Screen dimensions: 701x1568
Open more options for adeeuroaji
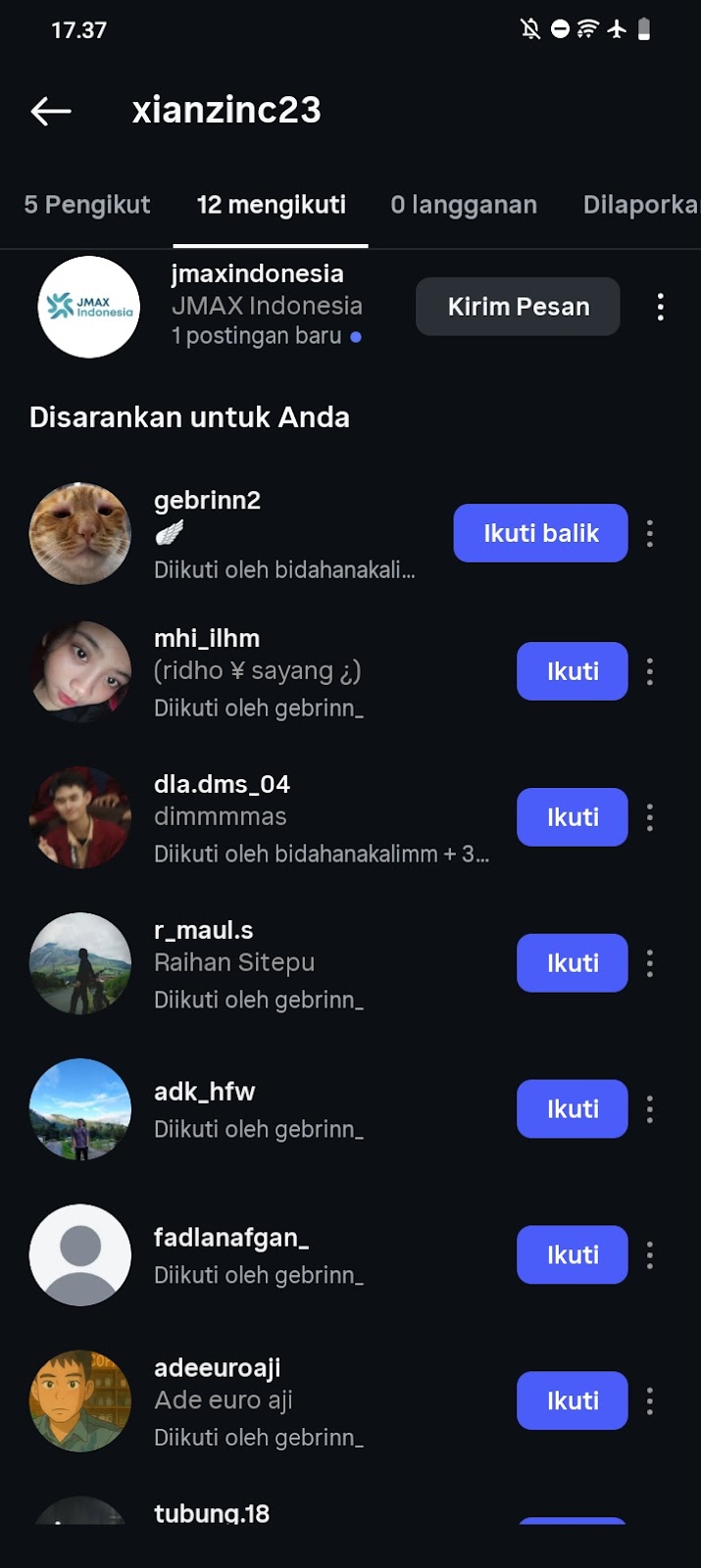click(x=649, y=1401)
